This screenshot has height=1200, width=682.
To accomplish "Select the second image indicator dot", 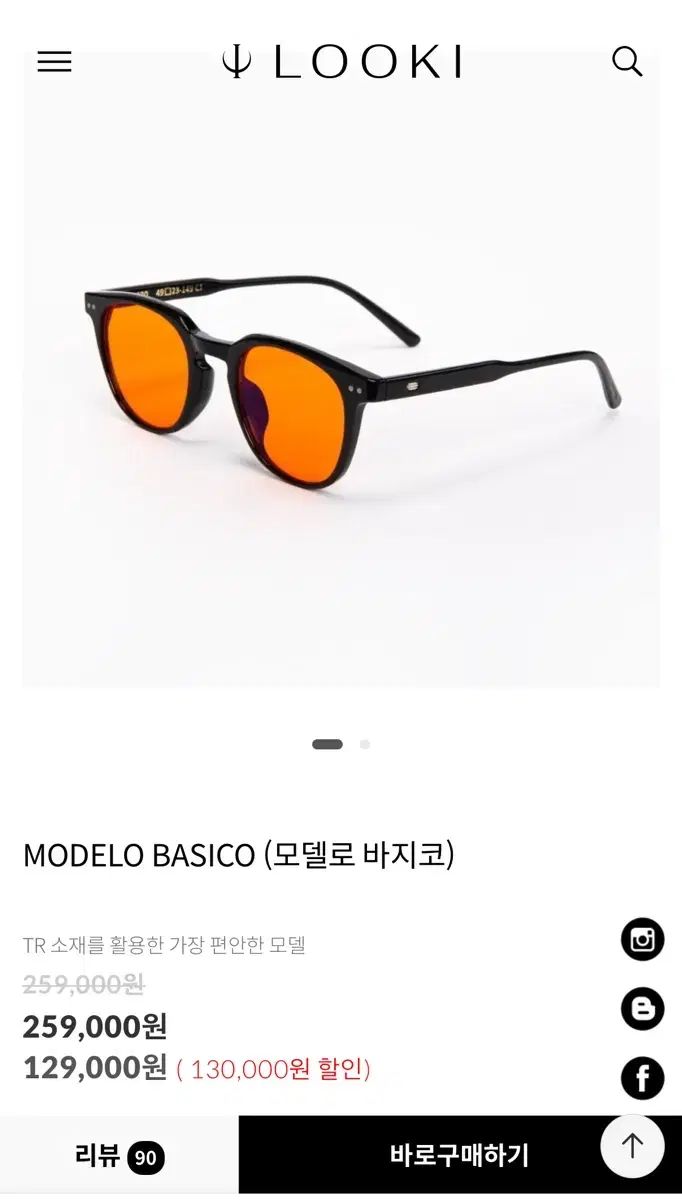I will 365,744.
